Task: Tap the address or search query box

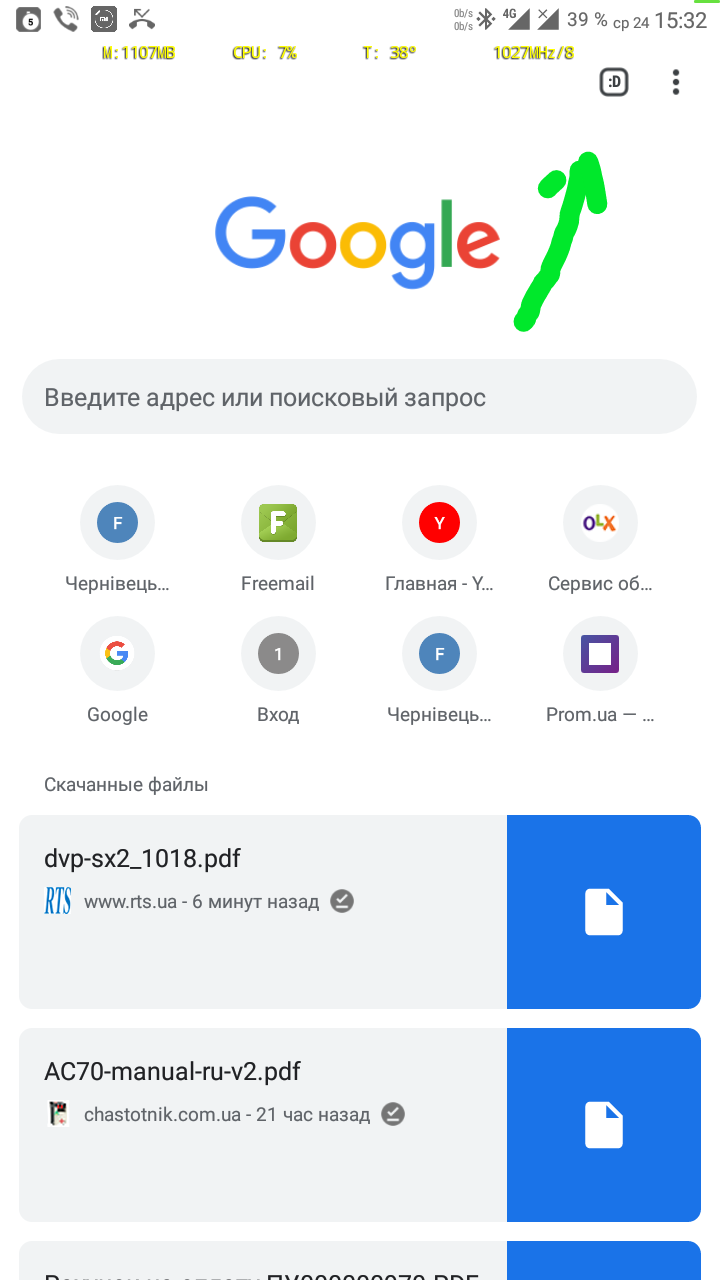Action: pyautogui.click(x=359, y=397)
